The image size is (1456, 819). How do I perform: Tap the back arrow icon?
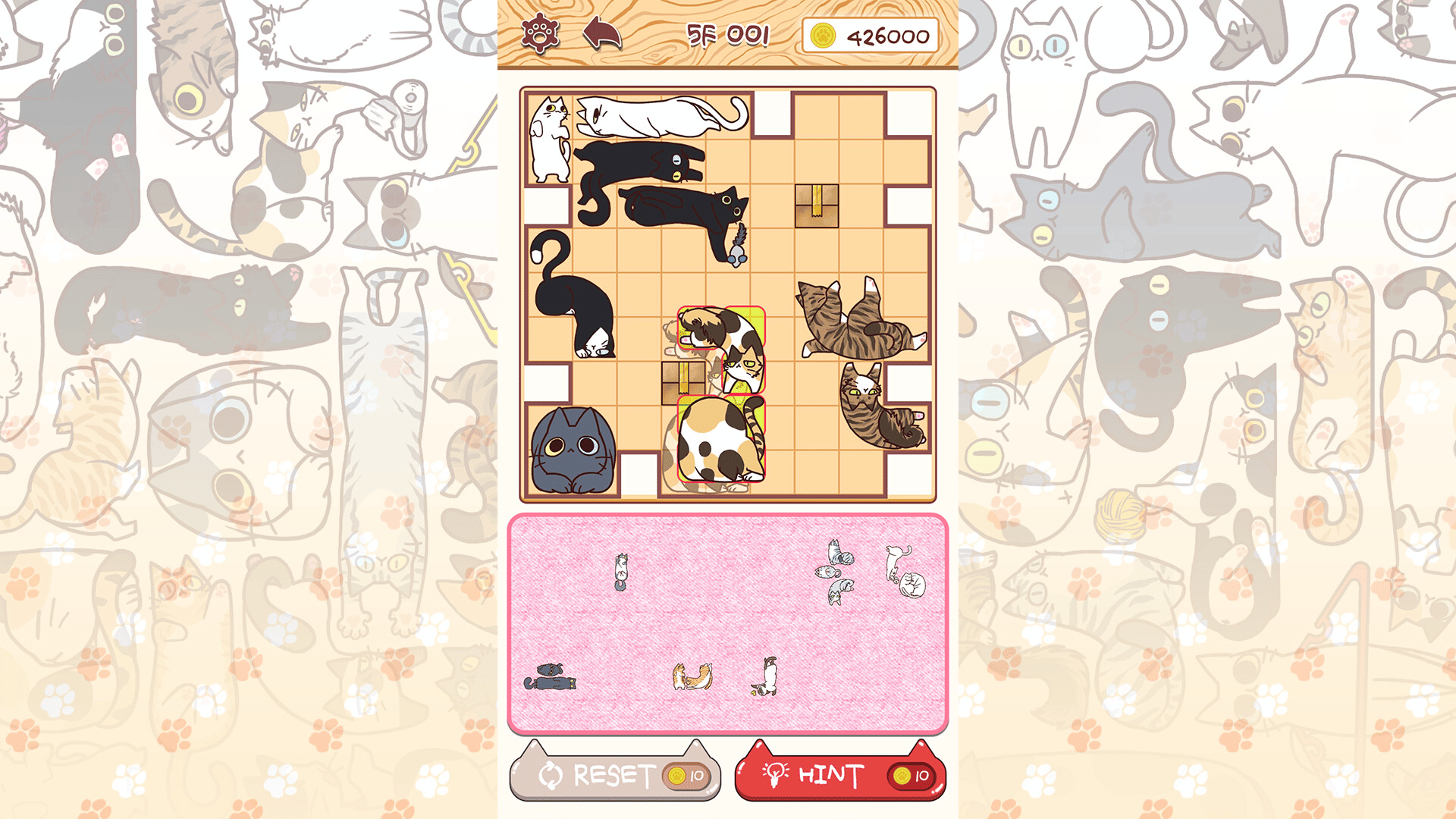[602, 34]
